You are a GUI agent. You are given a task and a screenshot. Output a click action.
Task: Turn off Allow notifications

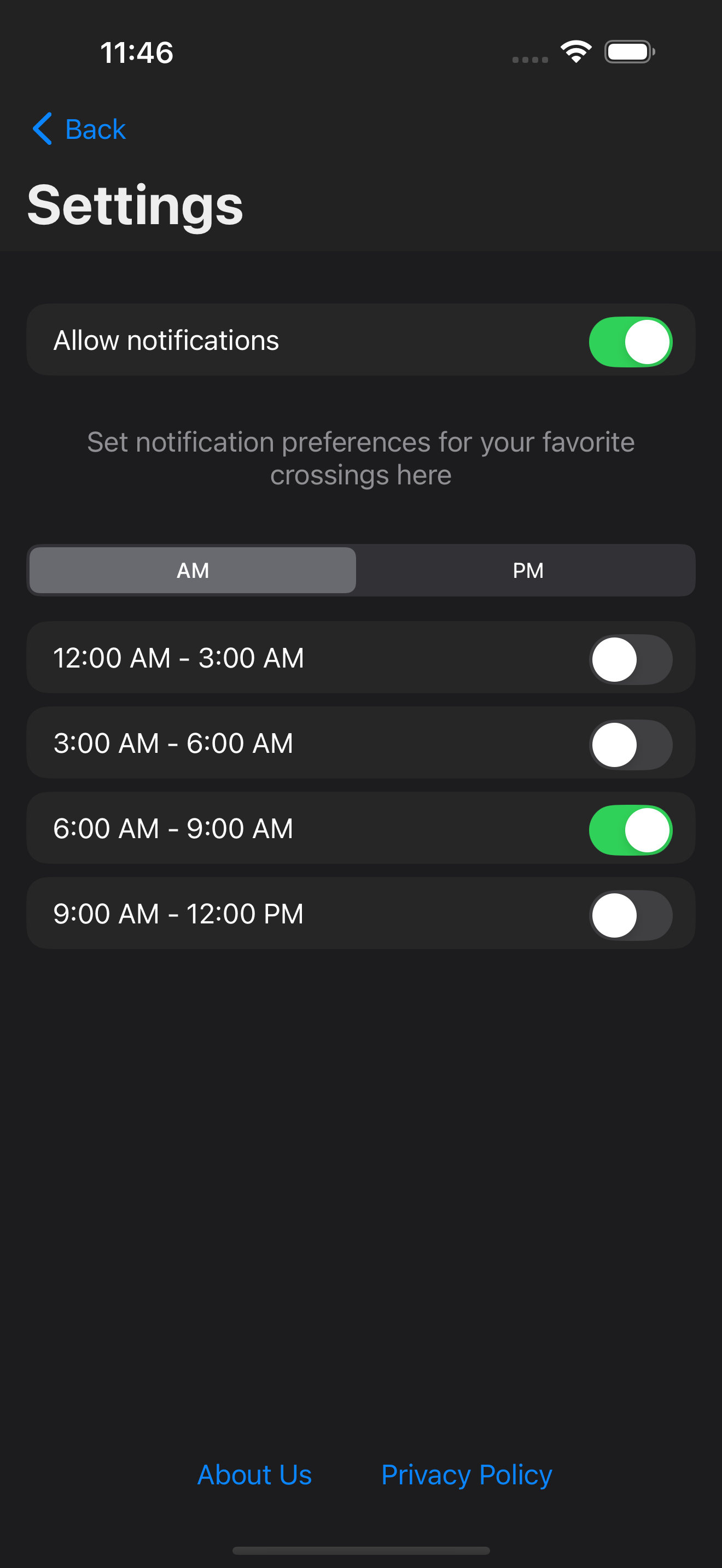[630, 342]
